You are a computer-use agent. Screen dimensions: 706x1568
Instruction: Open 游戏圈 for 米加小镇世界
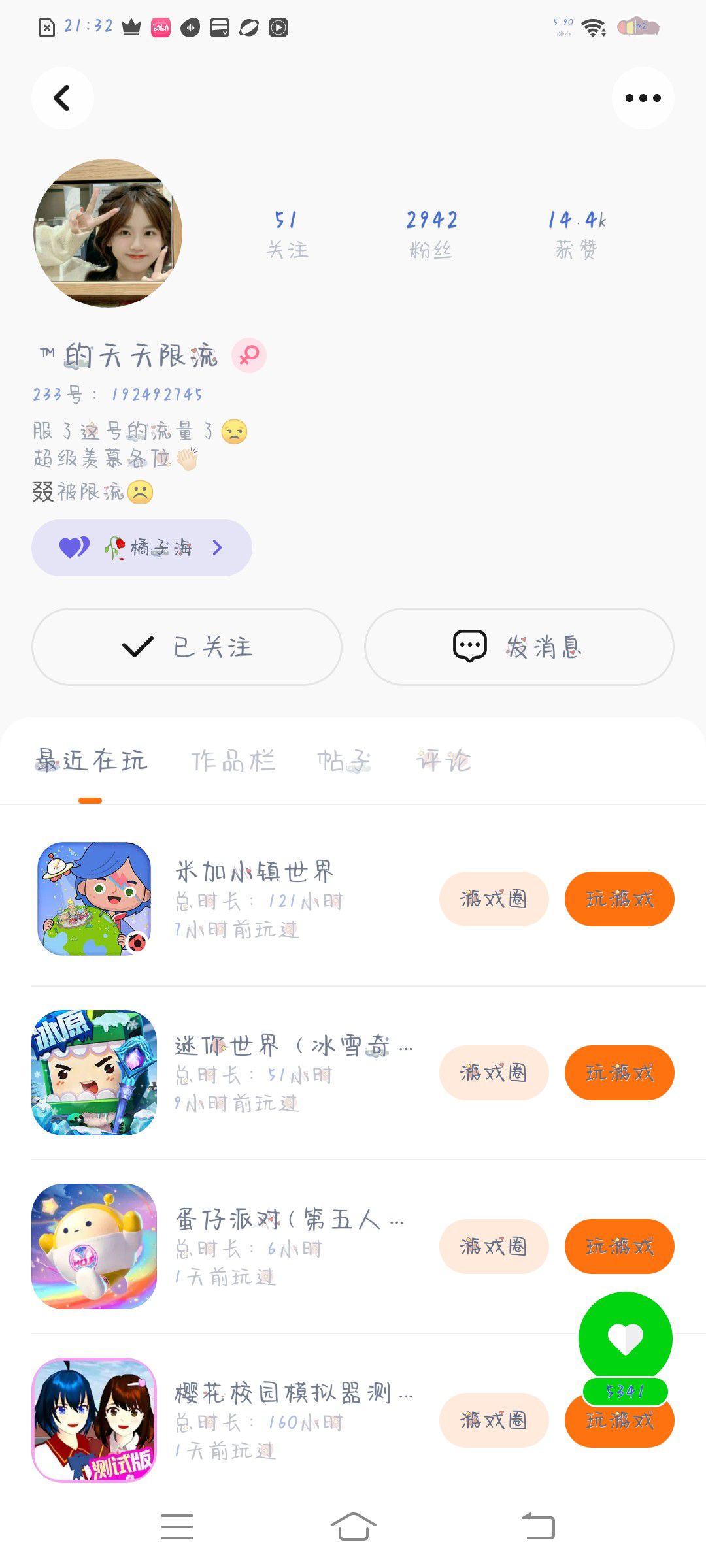[x=494, y=899]
